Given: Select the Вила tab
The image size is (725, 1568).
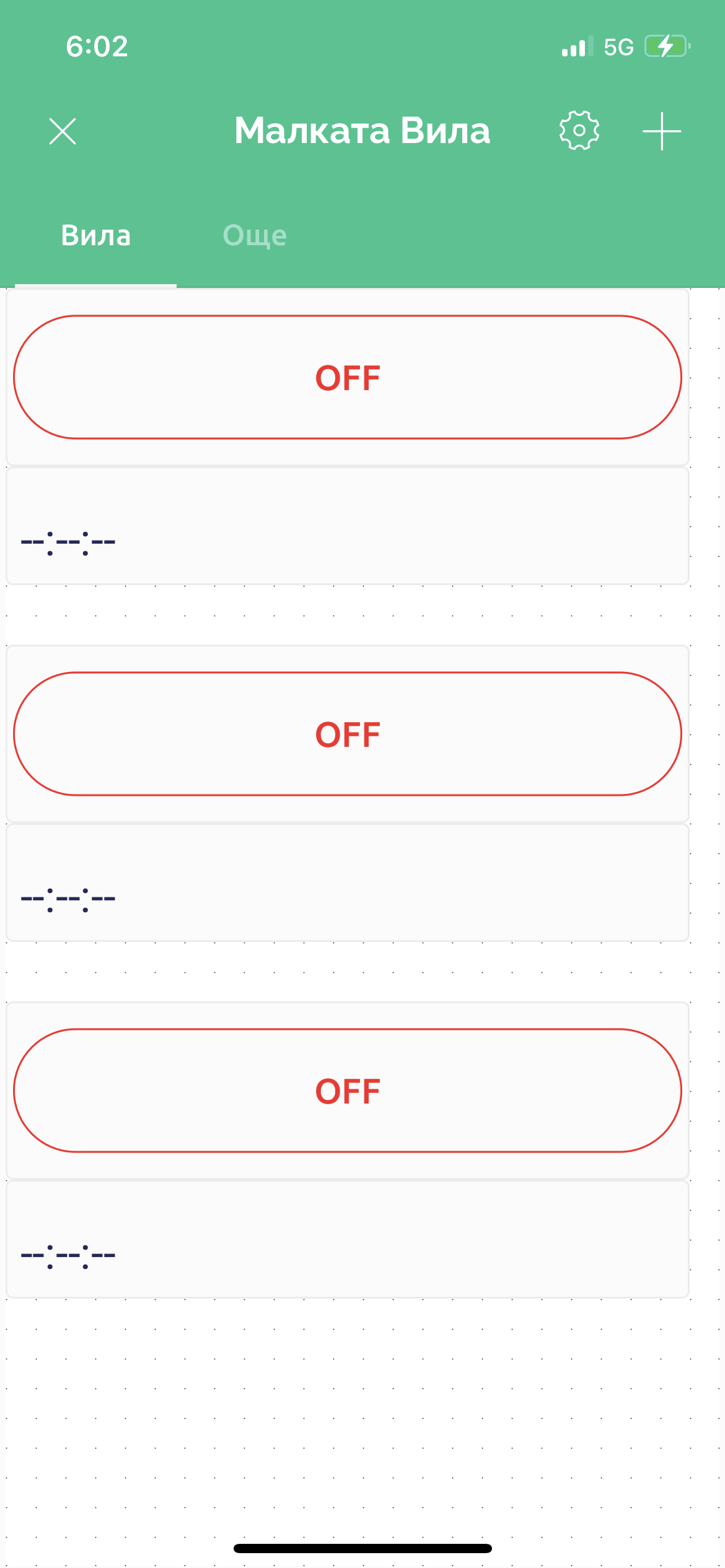Looking at the screenshot, I should [96, 235].
